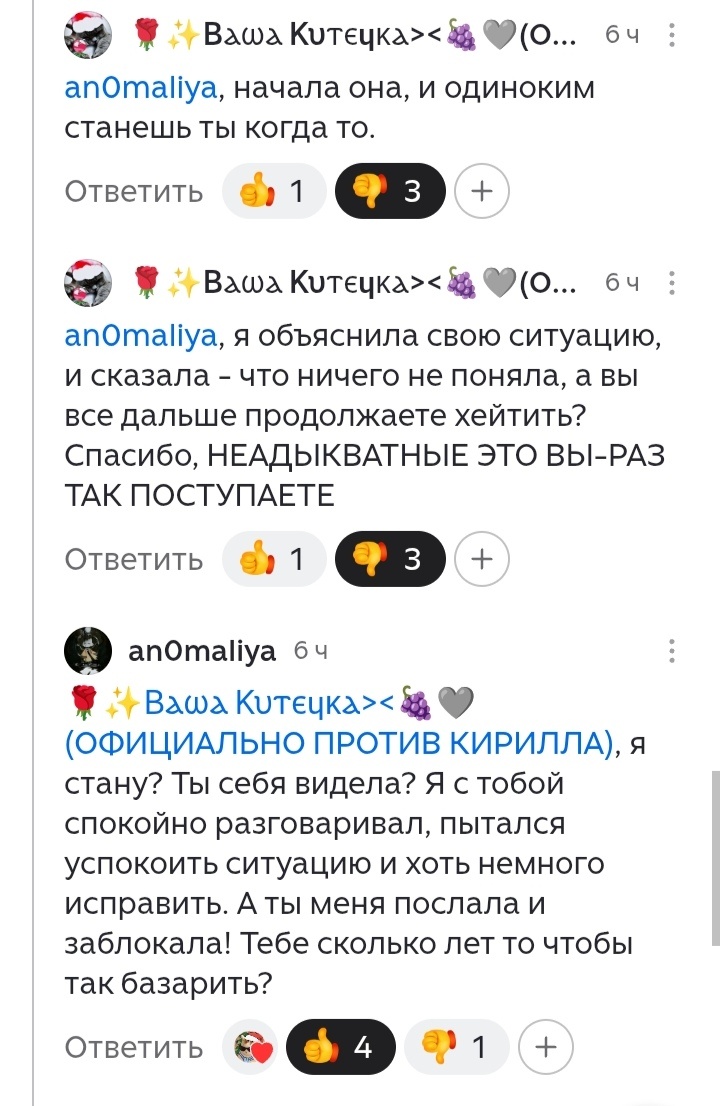The width and height of the screenshot is (720, 1106).
Task: Open the "+" reaction picker on the second comment
Action: click(x=481, y=559)
